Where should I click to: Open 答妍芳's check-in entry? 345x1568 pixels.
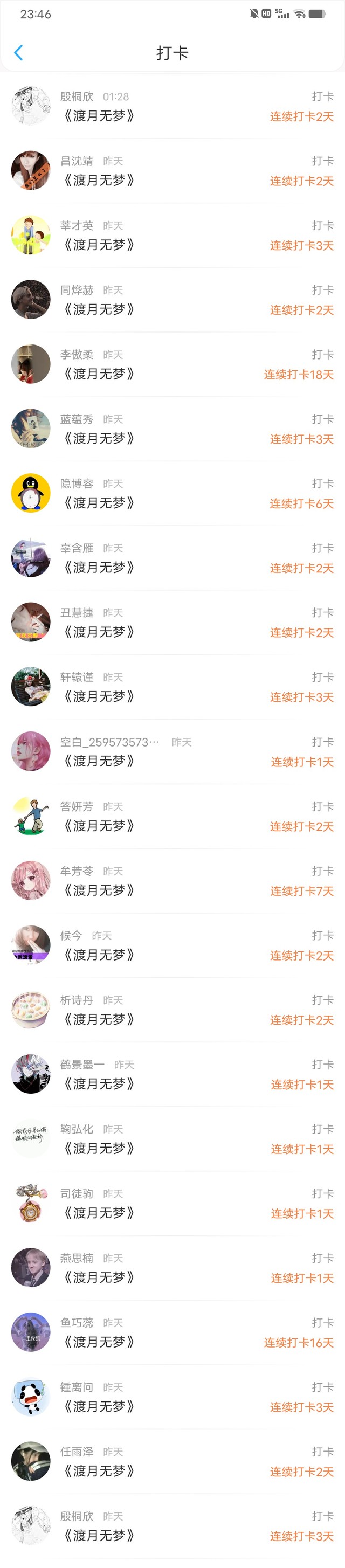point(172,816)
